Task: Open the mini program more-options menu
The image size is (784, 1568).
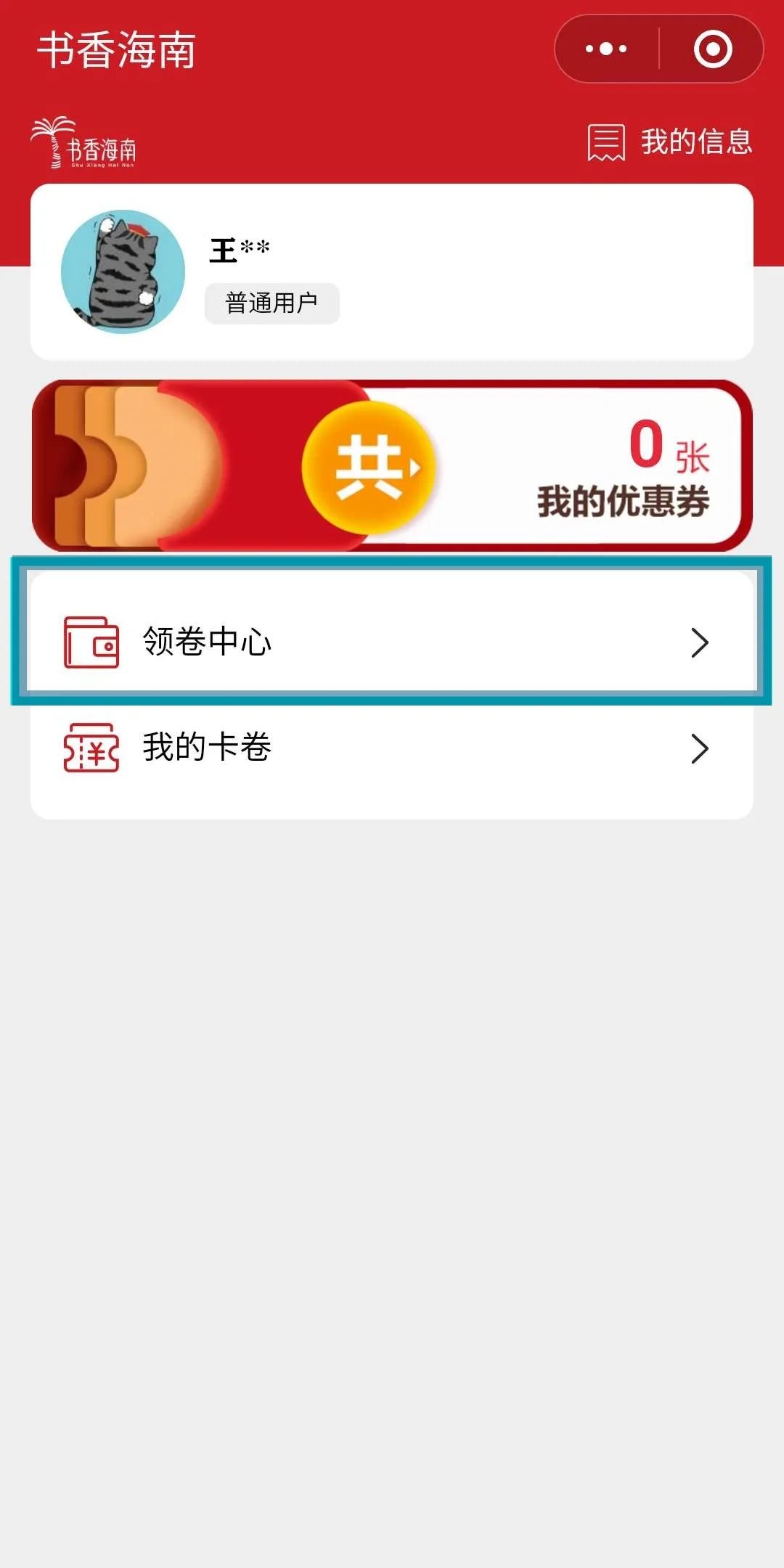Action: tap(606, 49)
